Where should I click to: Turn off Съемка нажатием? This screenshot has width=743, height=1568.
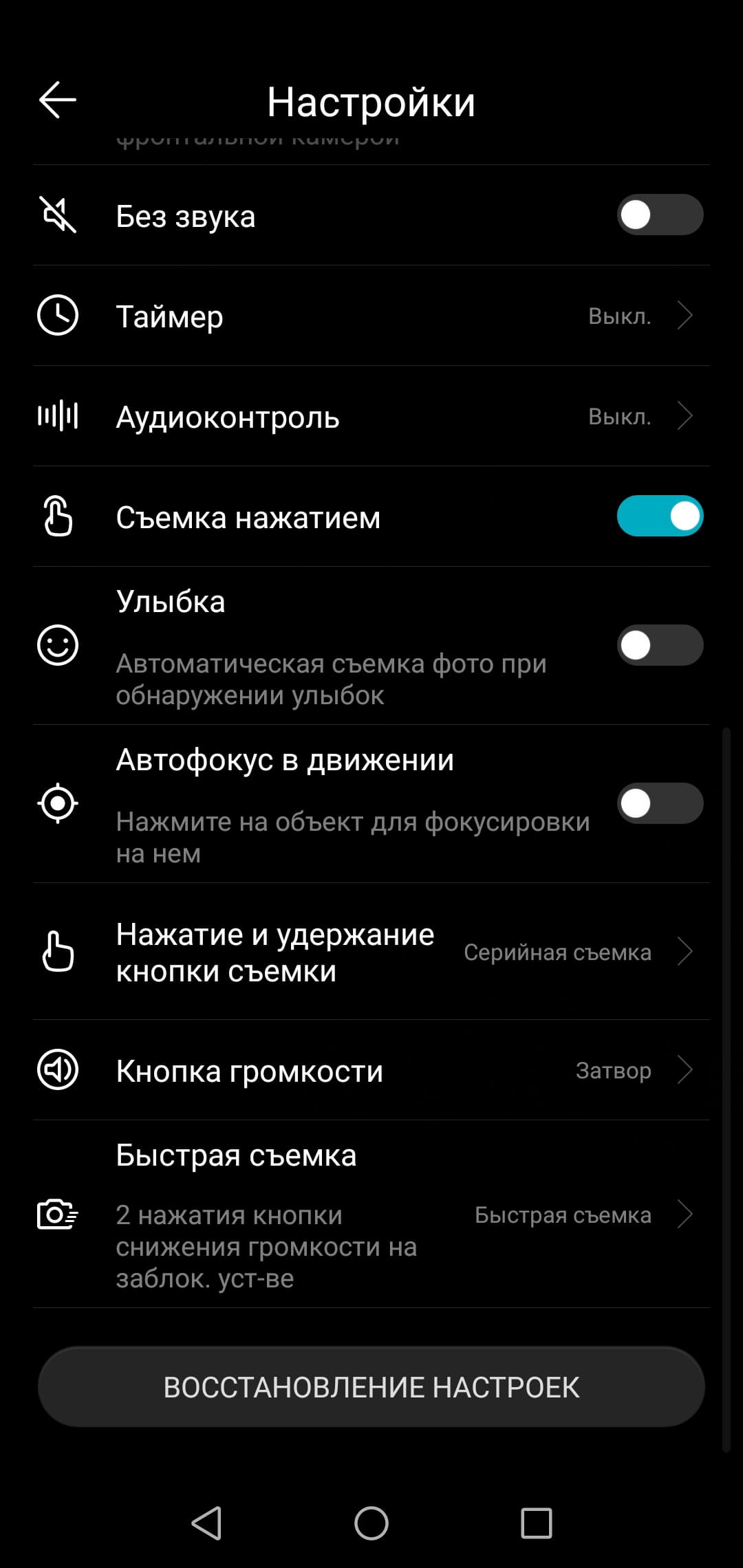click(659, 516)
